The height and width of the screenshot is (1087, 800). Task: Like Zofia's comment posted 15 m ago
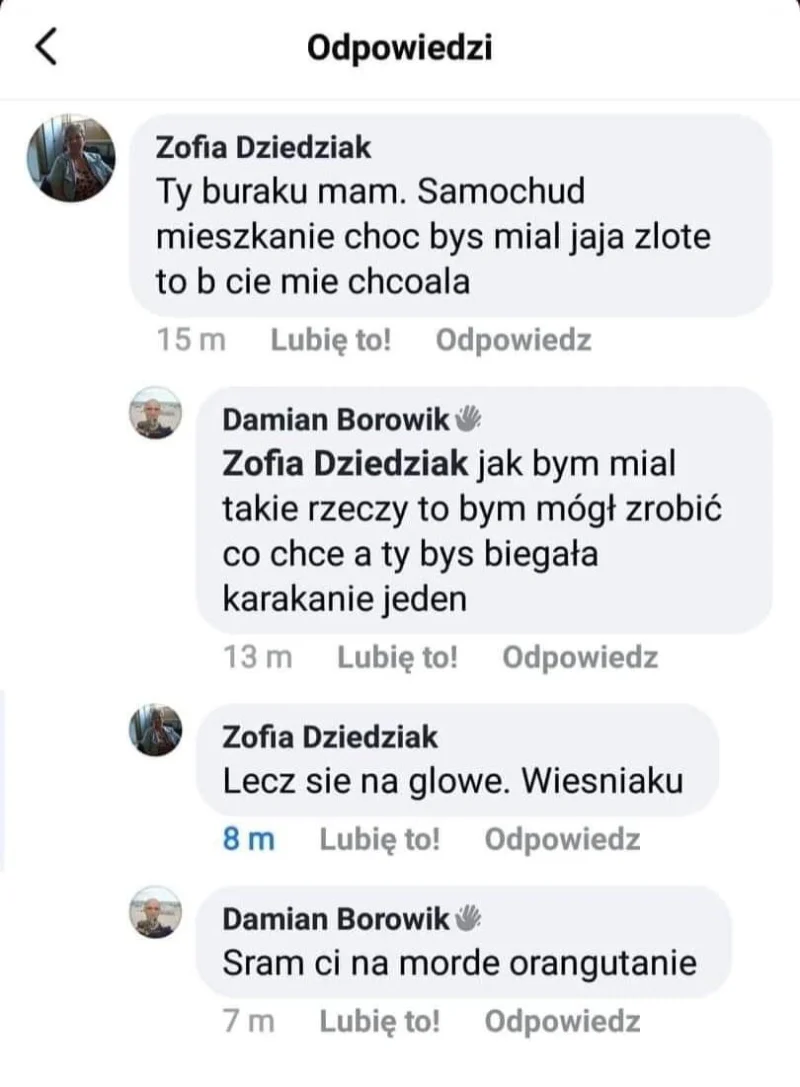click(330, 340)
